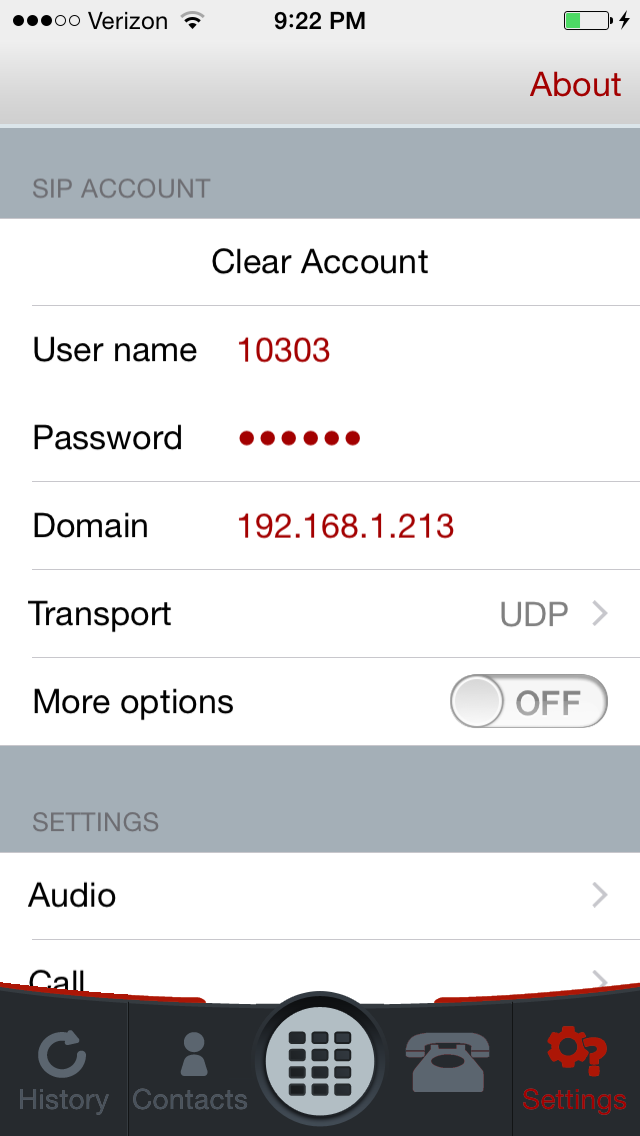The height and width of the screenshot is (1136, 640).
Task: Open the About page
Action: 575,85
